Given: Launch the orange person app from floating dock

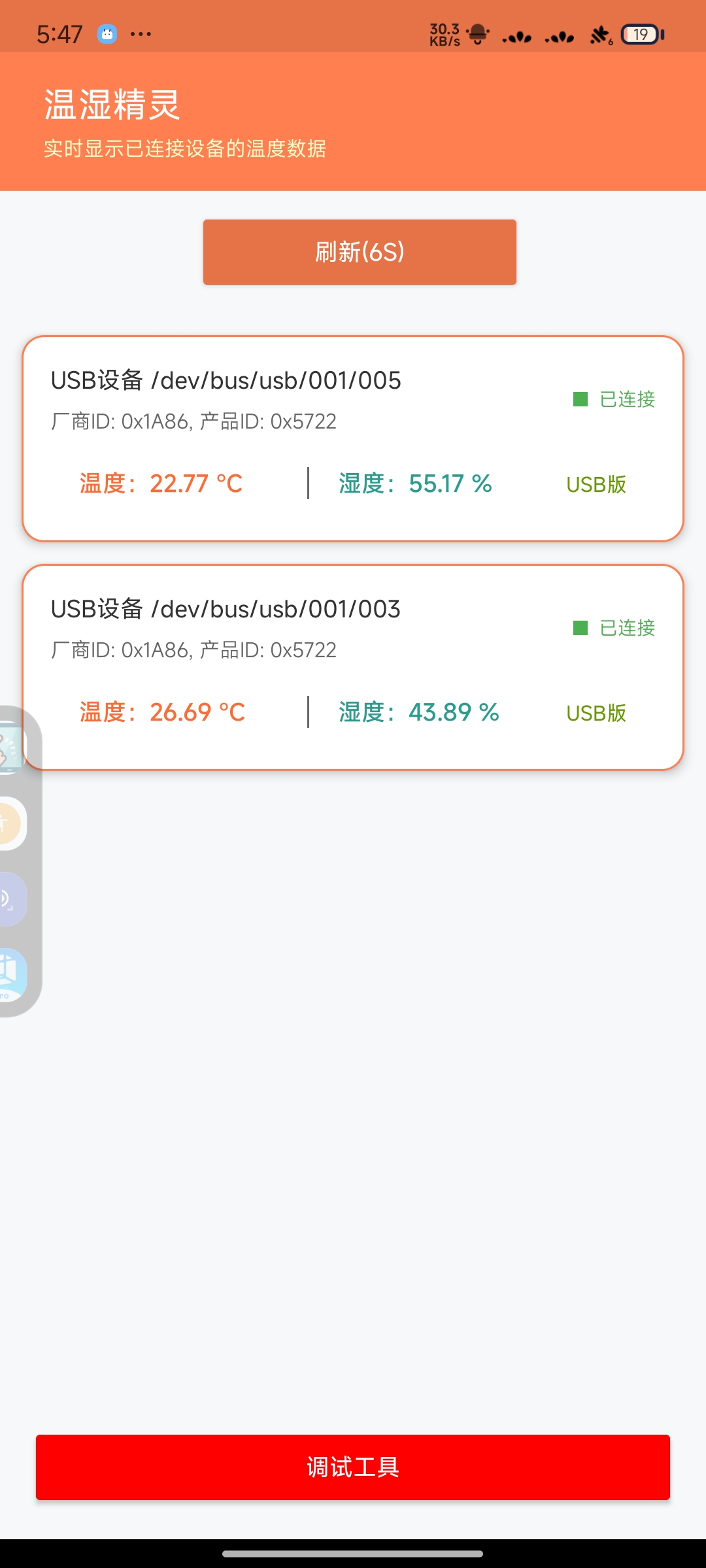Looking at the screenshot, I should (10, 823).
